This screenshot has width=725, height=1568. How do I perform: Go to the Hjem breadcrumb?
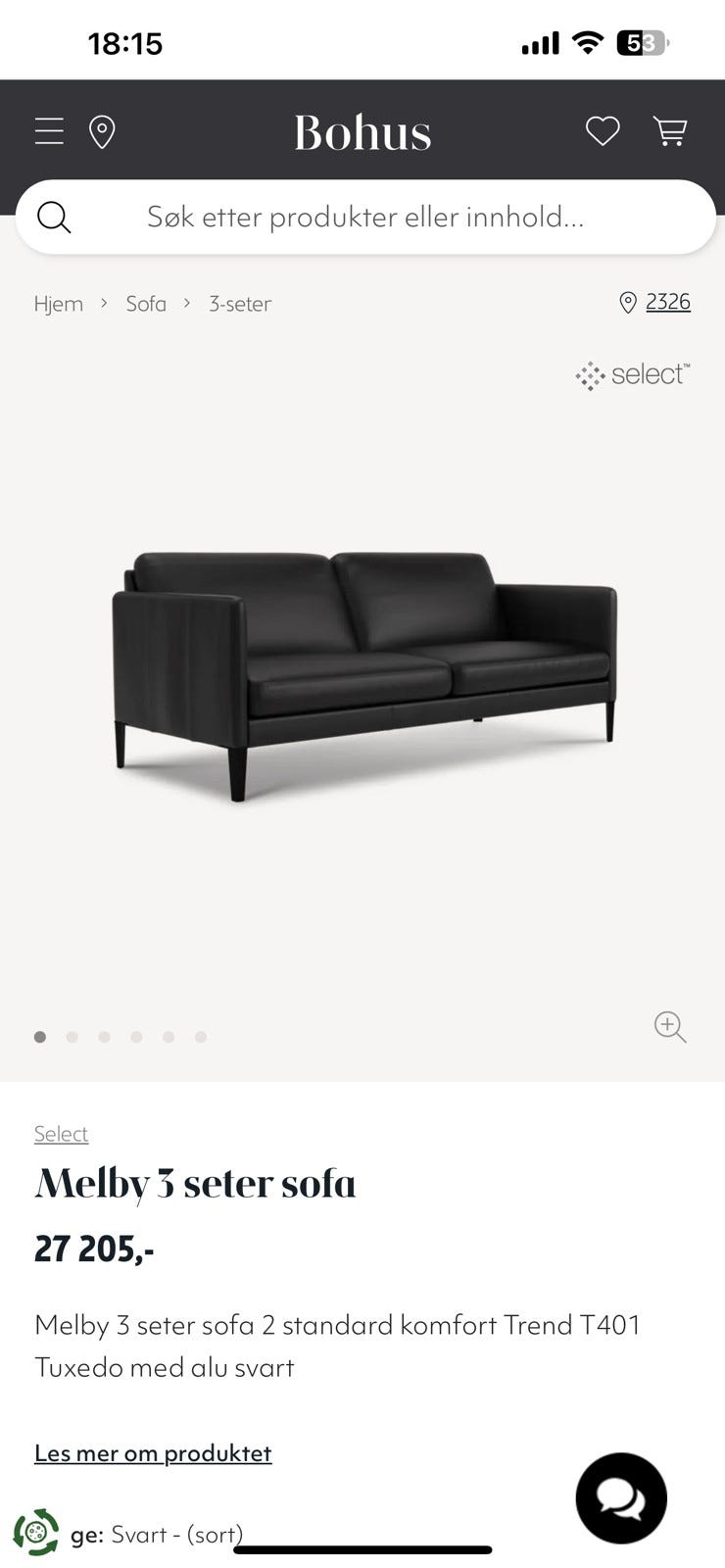coord(59,304)
